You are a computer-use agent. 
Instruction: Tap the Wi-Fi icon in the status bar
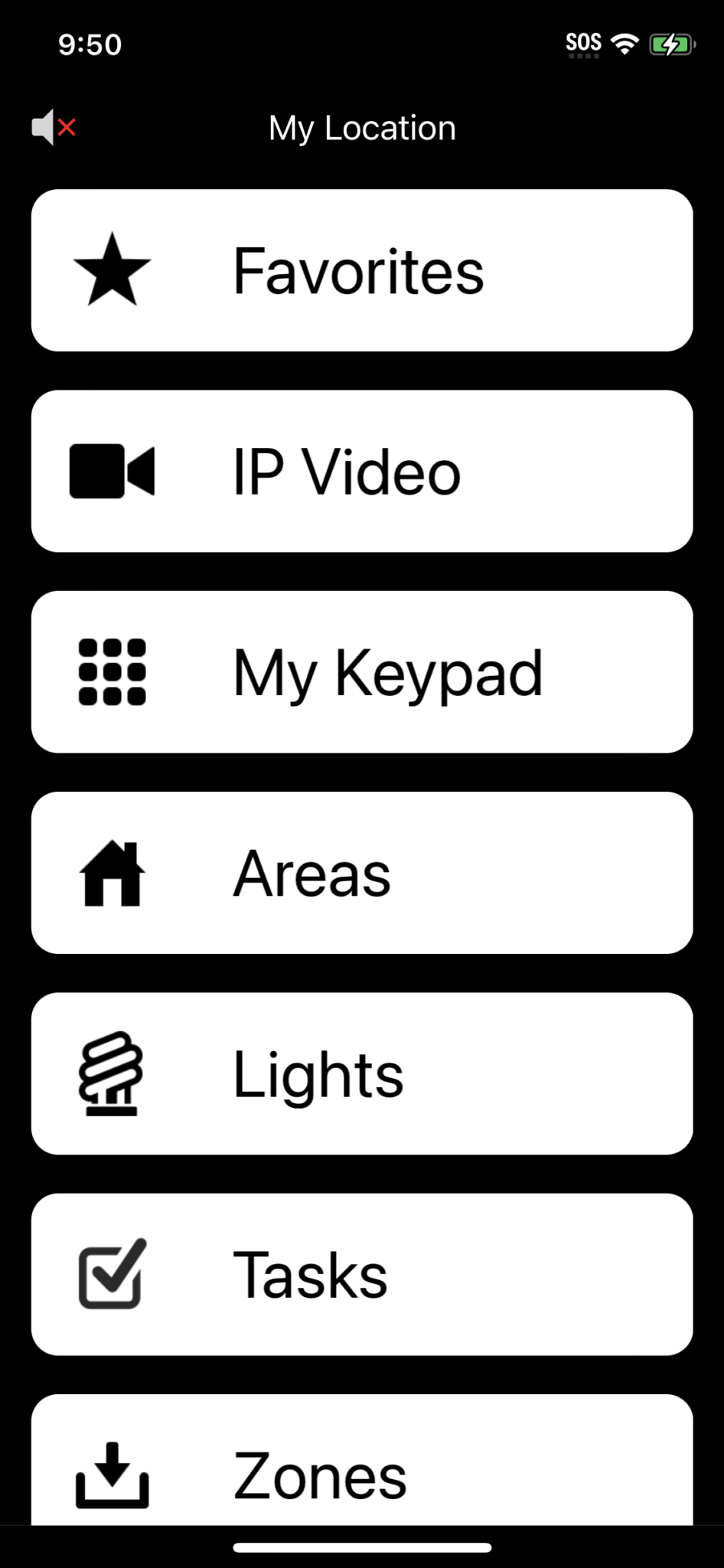point(625,44)
